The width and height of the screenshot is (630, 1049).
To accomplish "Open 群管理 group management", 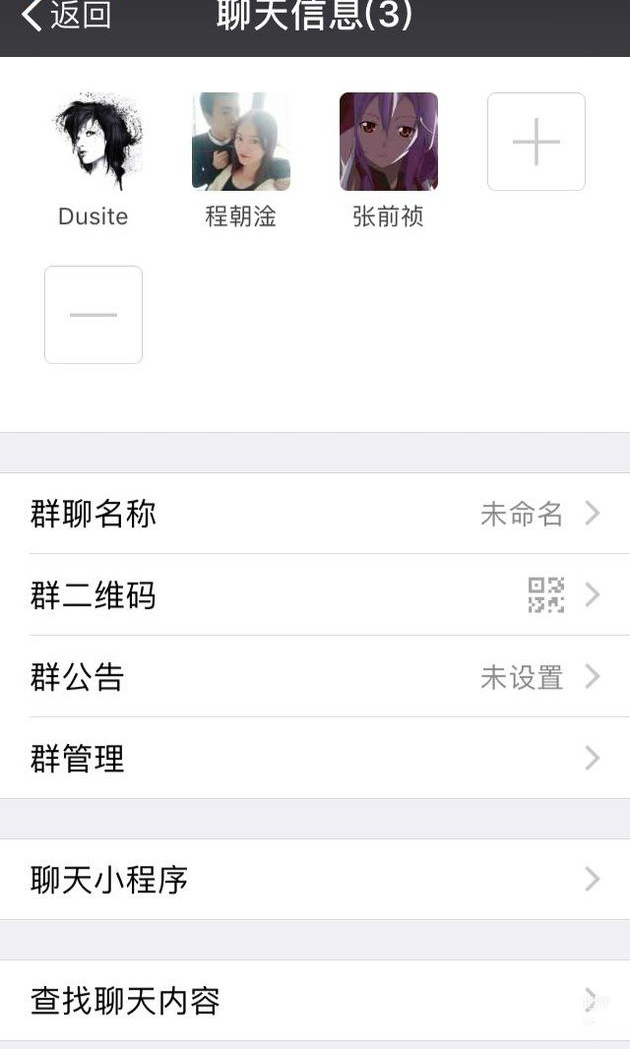I will 315,758.
